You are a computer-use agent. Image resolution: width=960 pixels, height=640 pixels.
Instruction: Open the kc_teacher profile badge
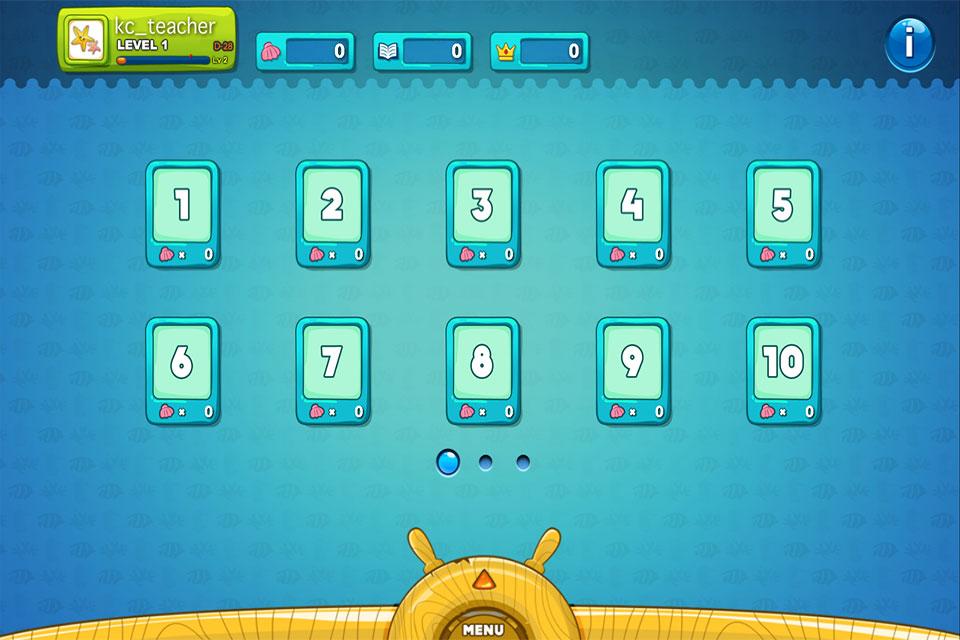click(x=148, y=39)
